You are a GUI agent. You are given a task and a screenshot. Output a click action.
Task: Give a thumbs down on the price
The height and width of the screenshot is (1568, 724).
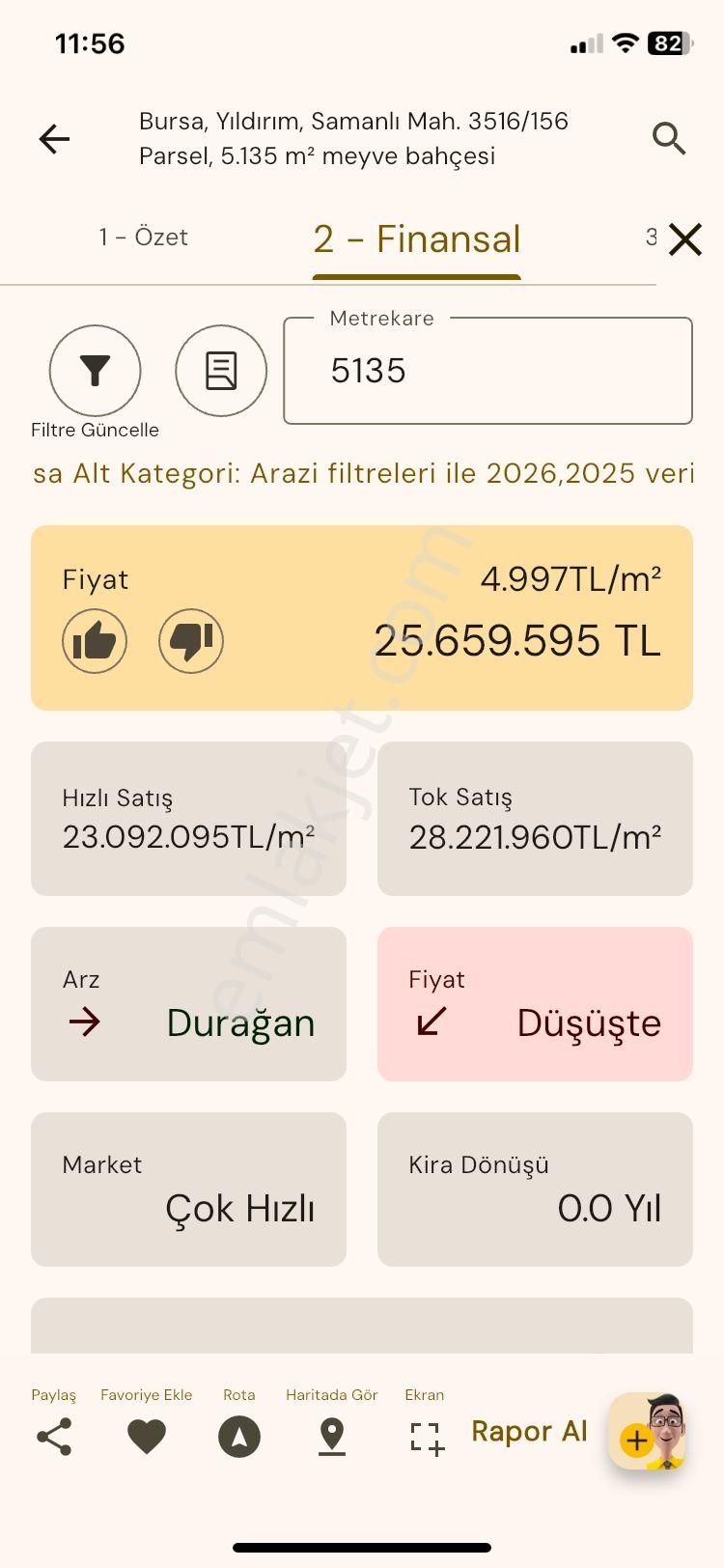(190, 640)
